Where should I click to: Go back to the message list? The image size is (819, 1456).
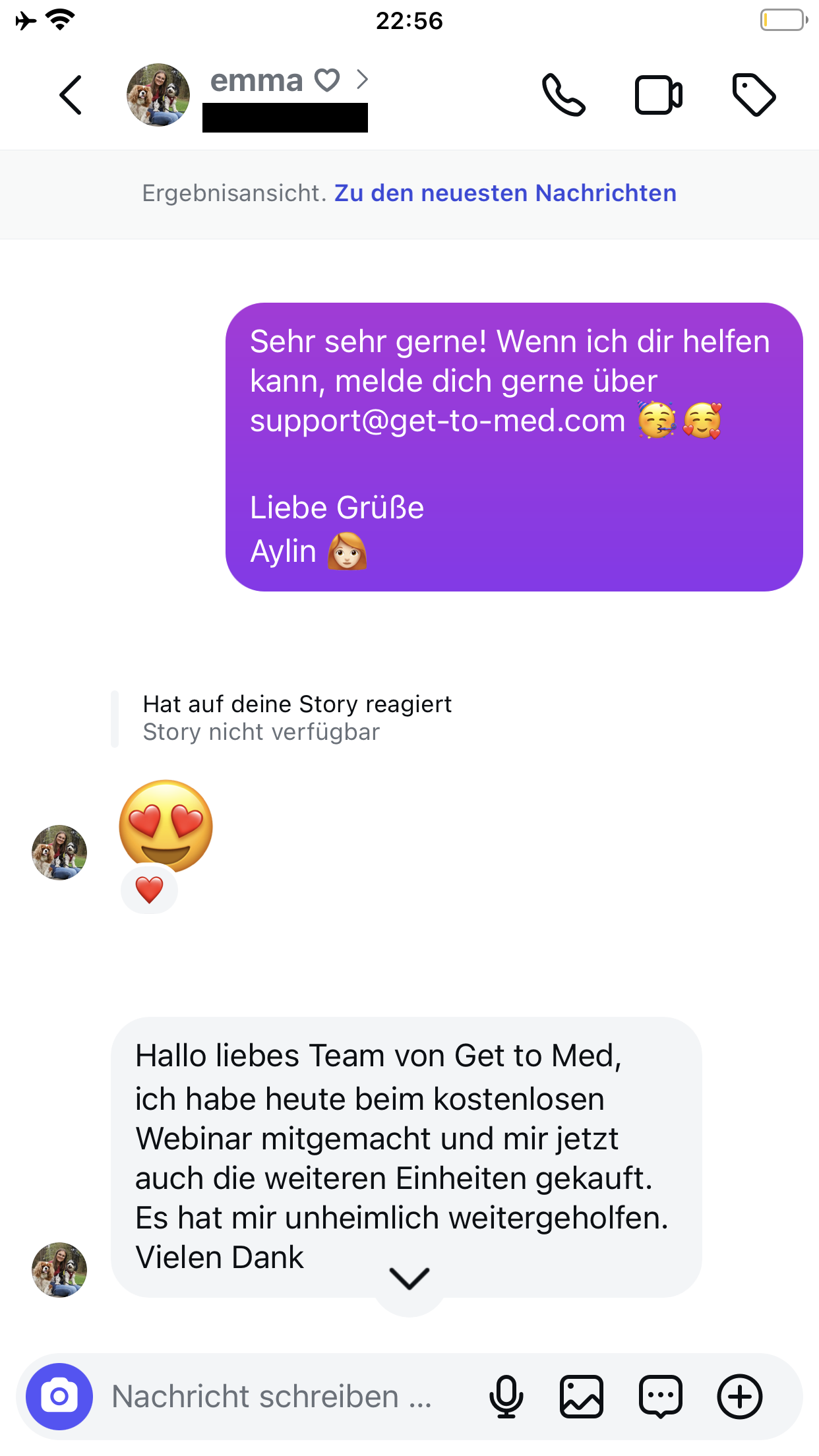point(71,95)
